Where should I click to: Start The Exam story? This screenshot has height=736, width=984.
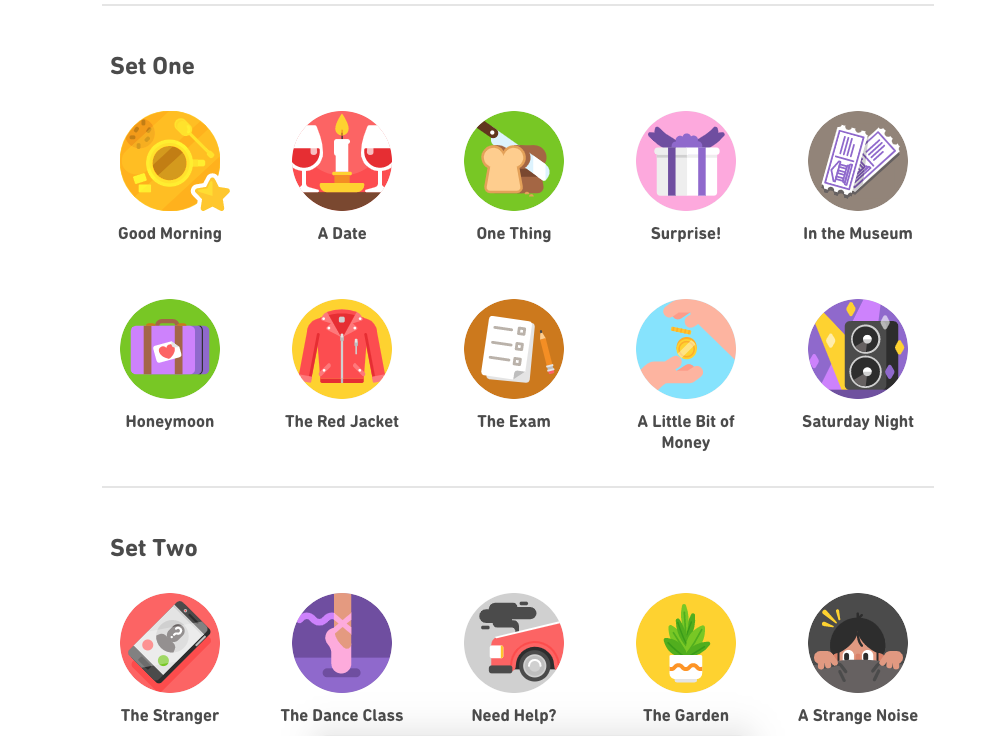[x=514, y=349]
